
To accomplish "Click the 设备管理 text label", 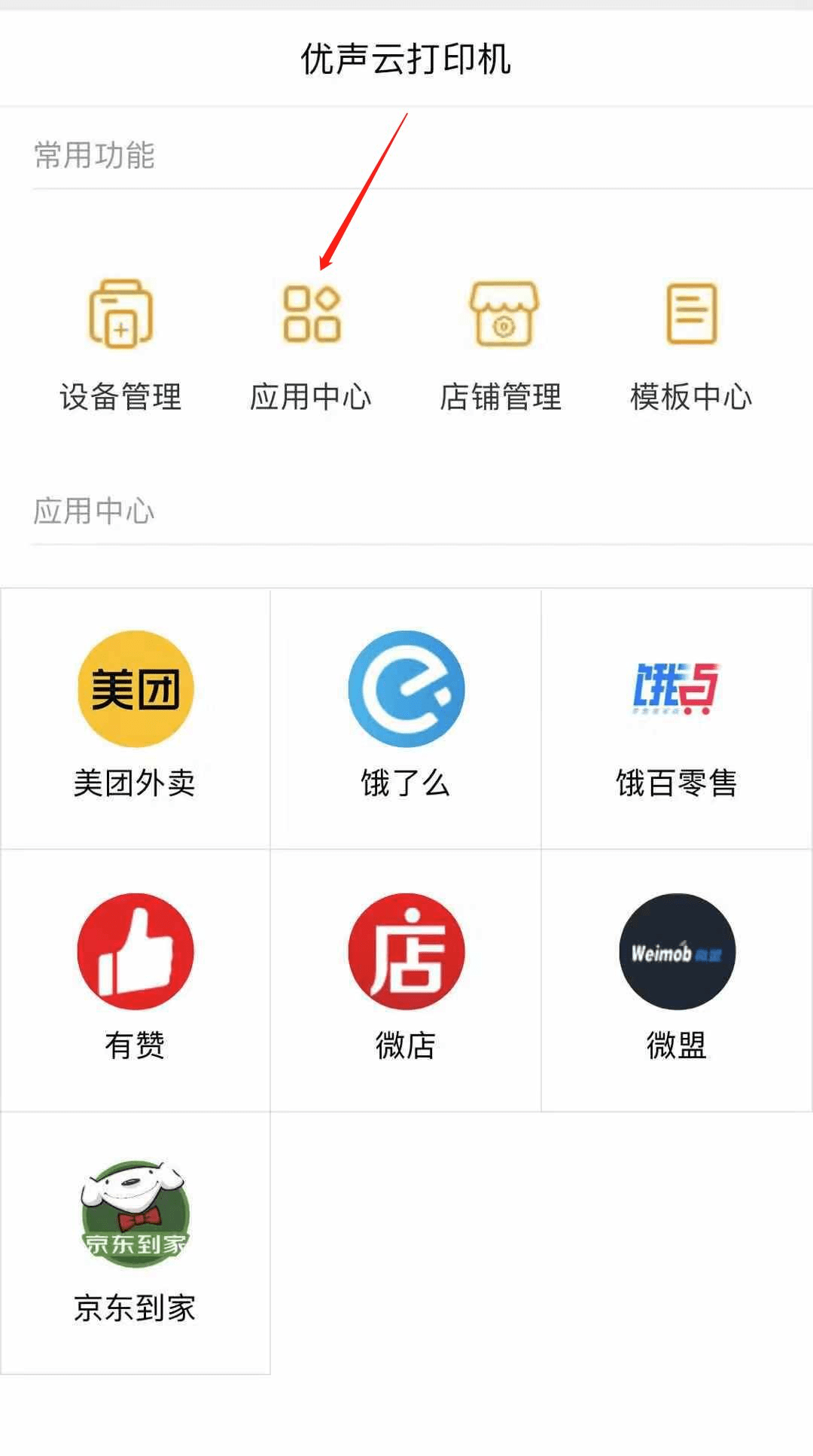I will [122, 397].
